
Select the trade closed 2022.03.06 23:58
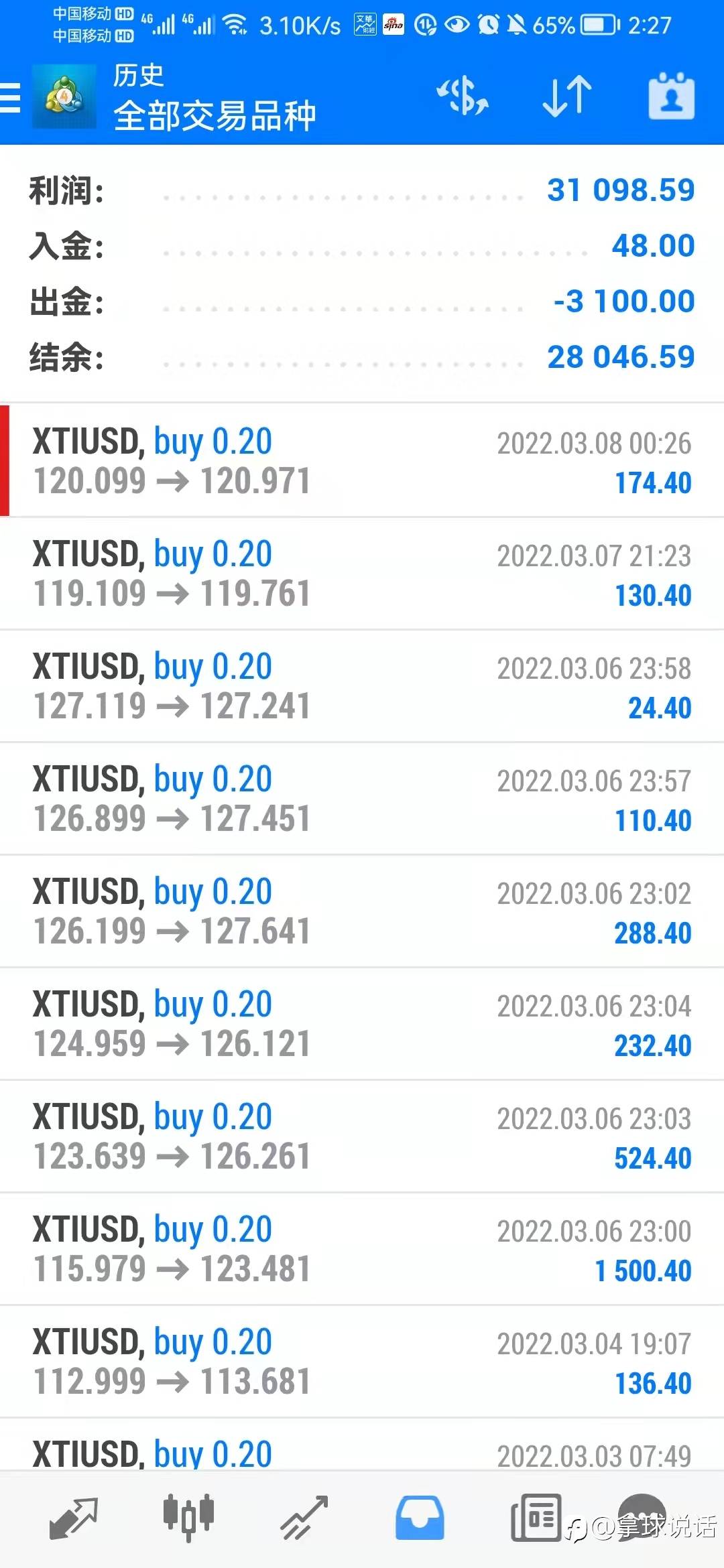362,686
